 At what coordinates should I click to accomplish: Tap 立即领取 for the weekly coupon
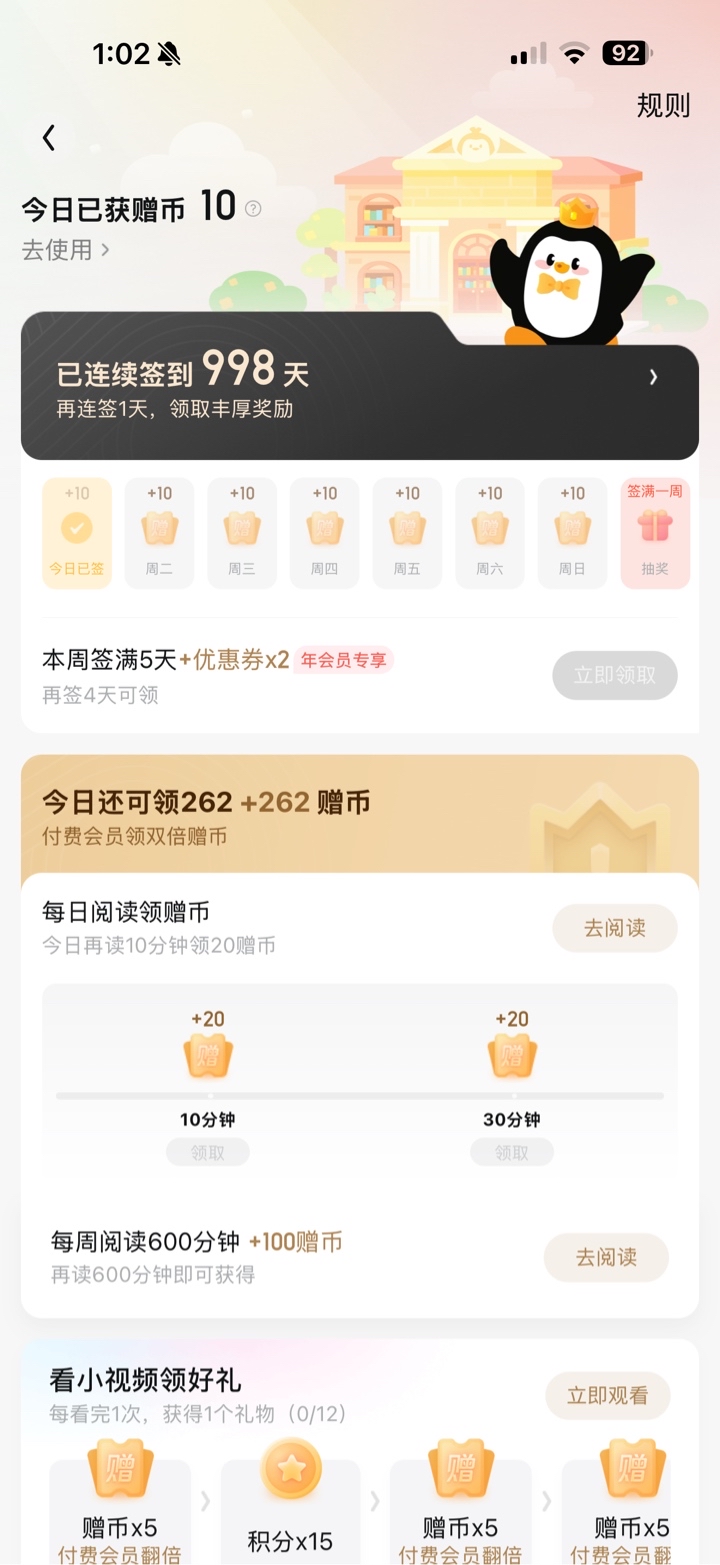point(614,675)
